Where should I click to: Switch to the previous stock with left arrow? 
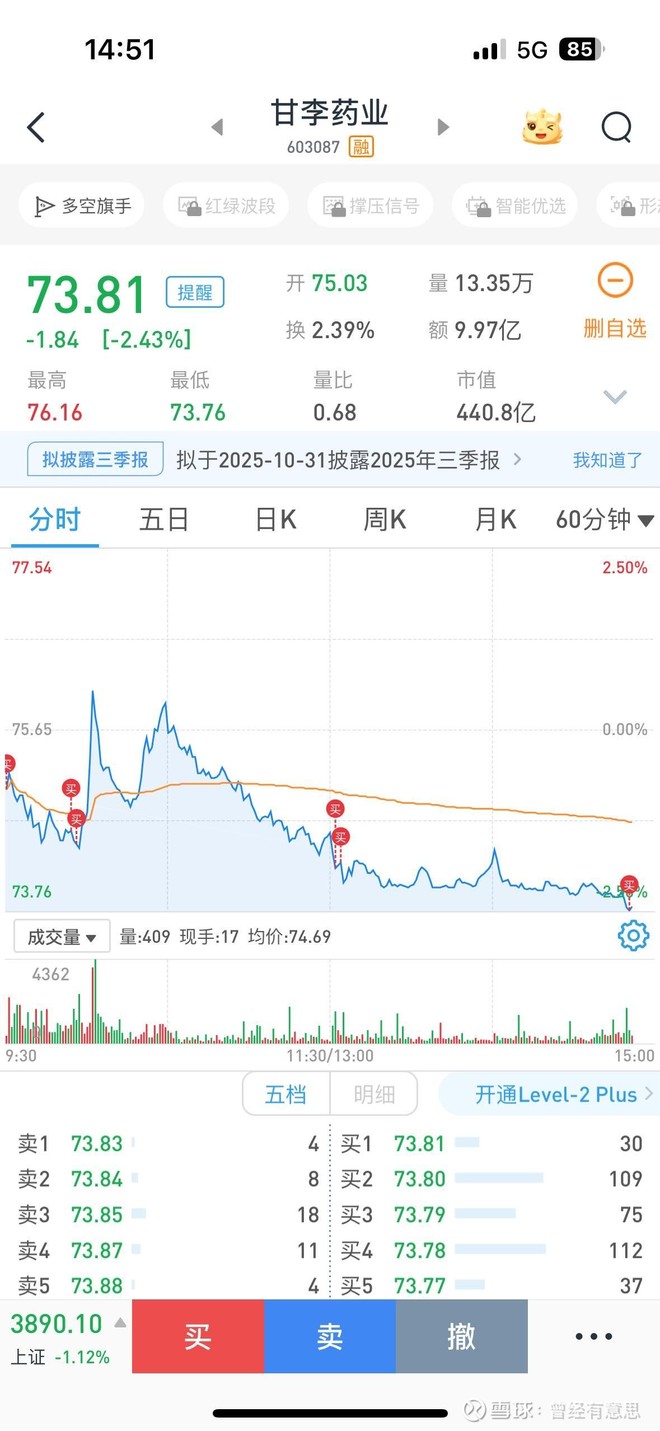(x=217, y=127)
